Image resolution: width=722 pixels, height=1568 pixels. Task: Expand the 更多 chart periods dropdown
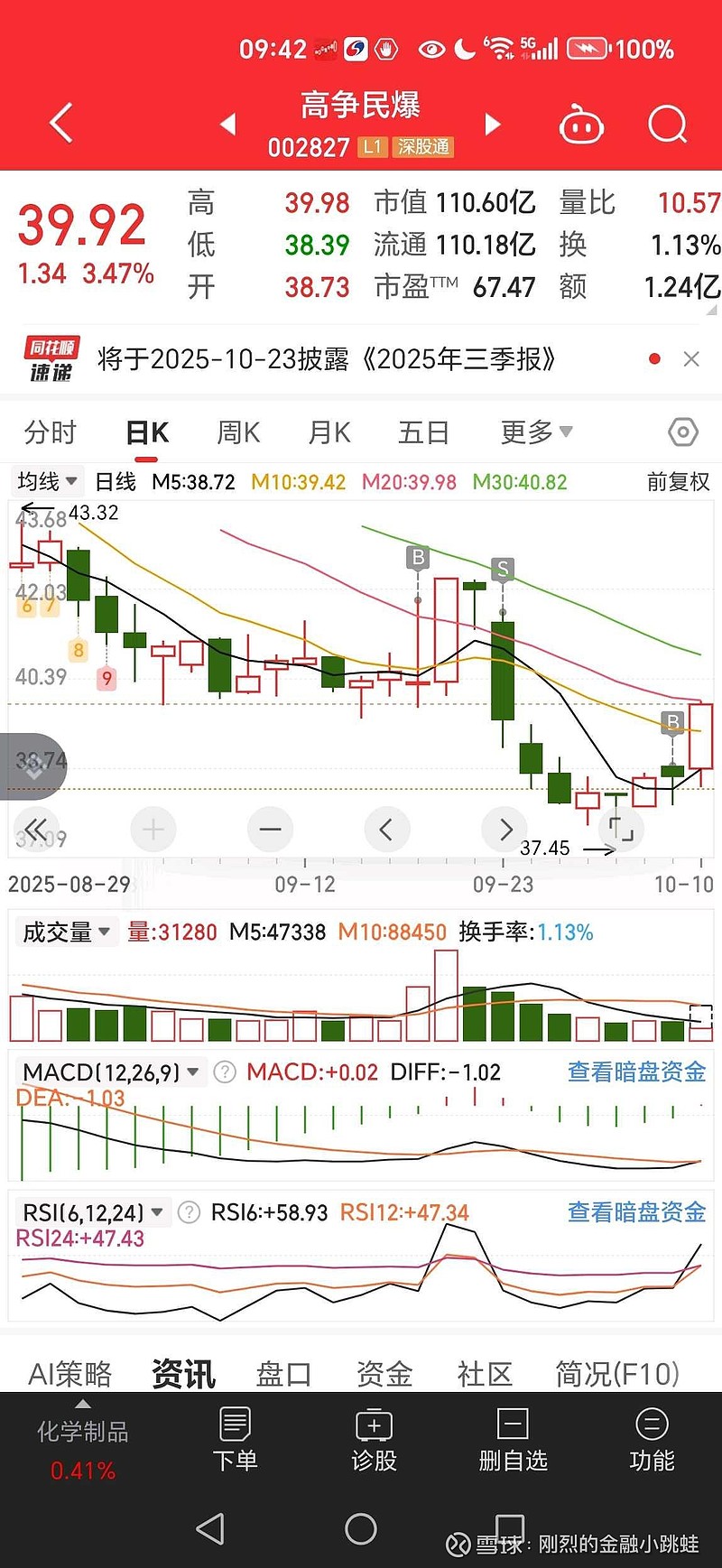[x=536, y=432]
